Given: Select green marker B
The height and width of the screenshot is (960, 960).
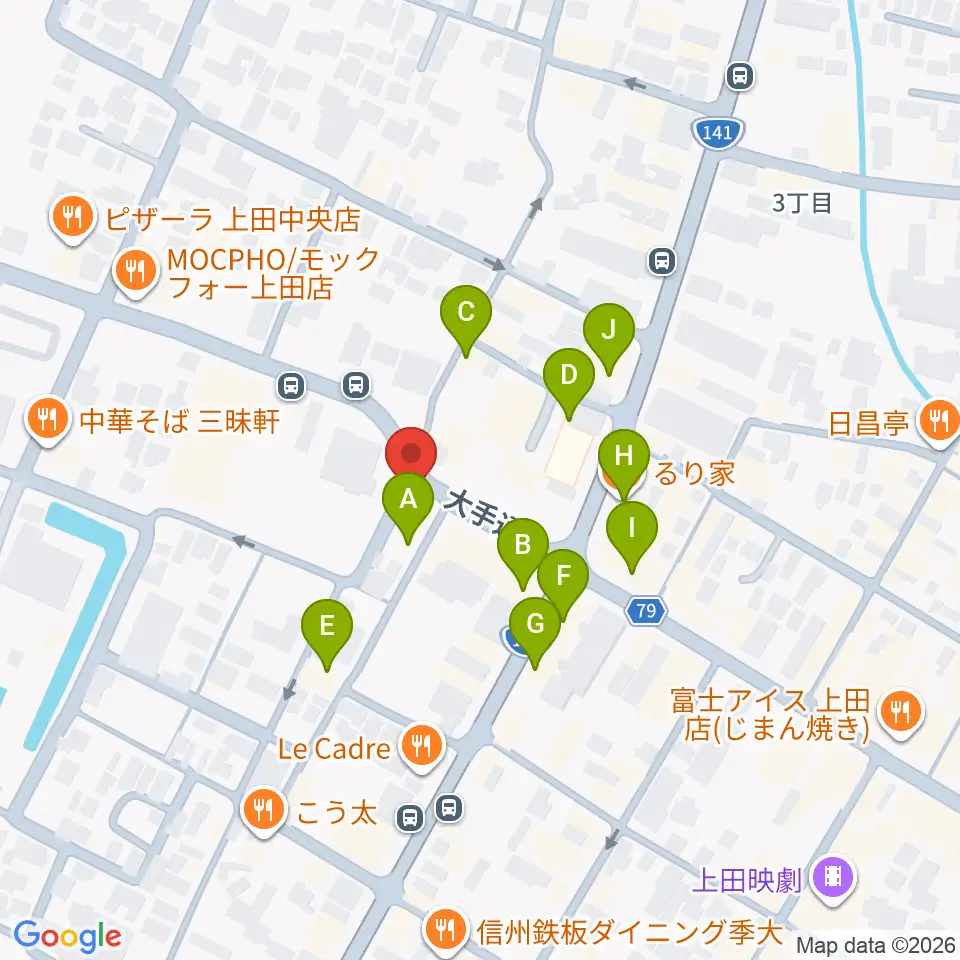Looking at the screenshot, I should (522, 552).
